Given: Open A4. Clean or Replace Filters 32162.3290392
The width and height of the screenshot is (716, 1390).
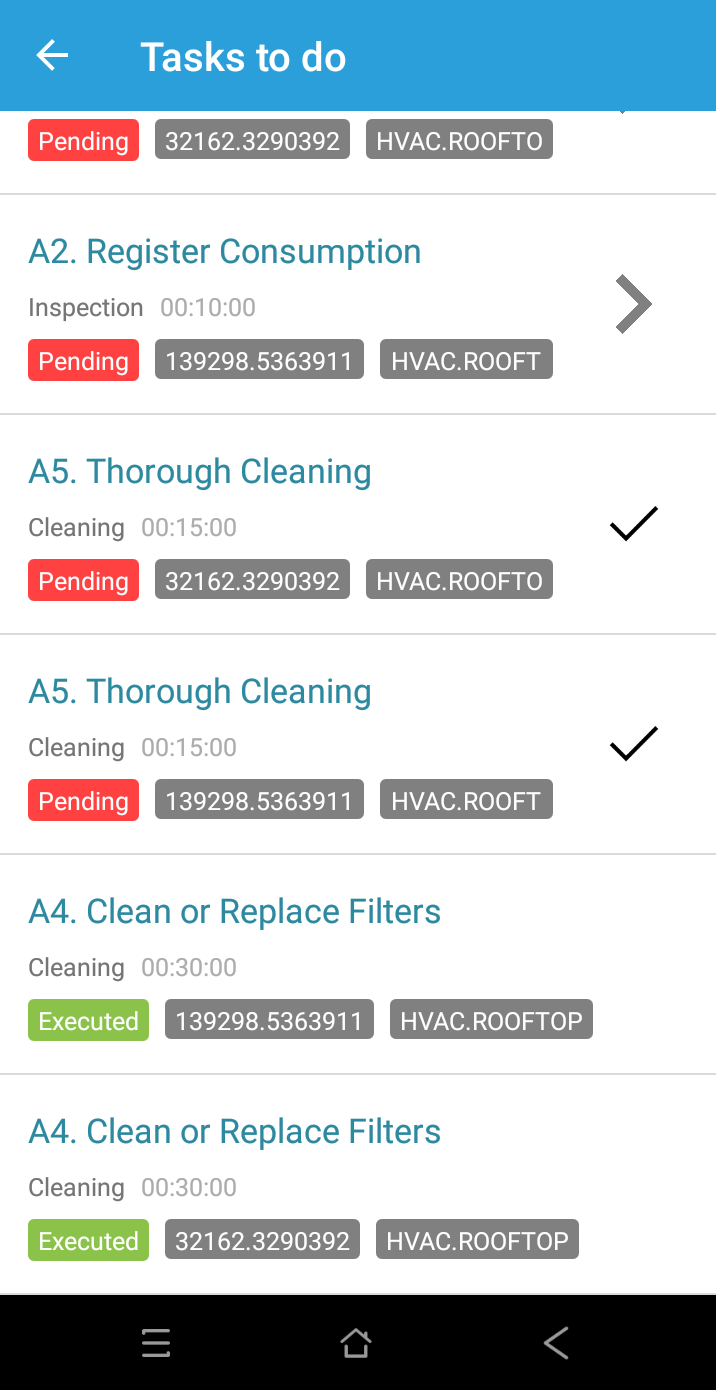Looking at the screenshot, I should [358, 1185].
